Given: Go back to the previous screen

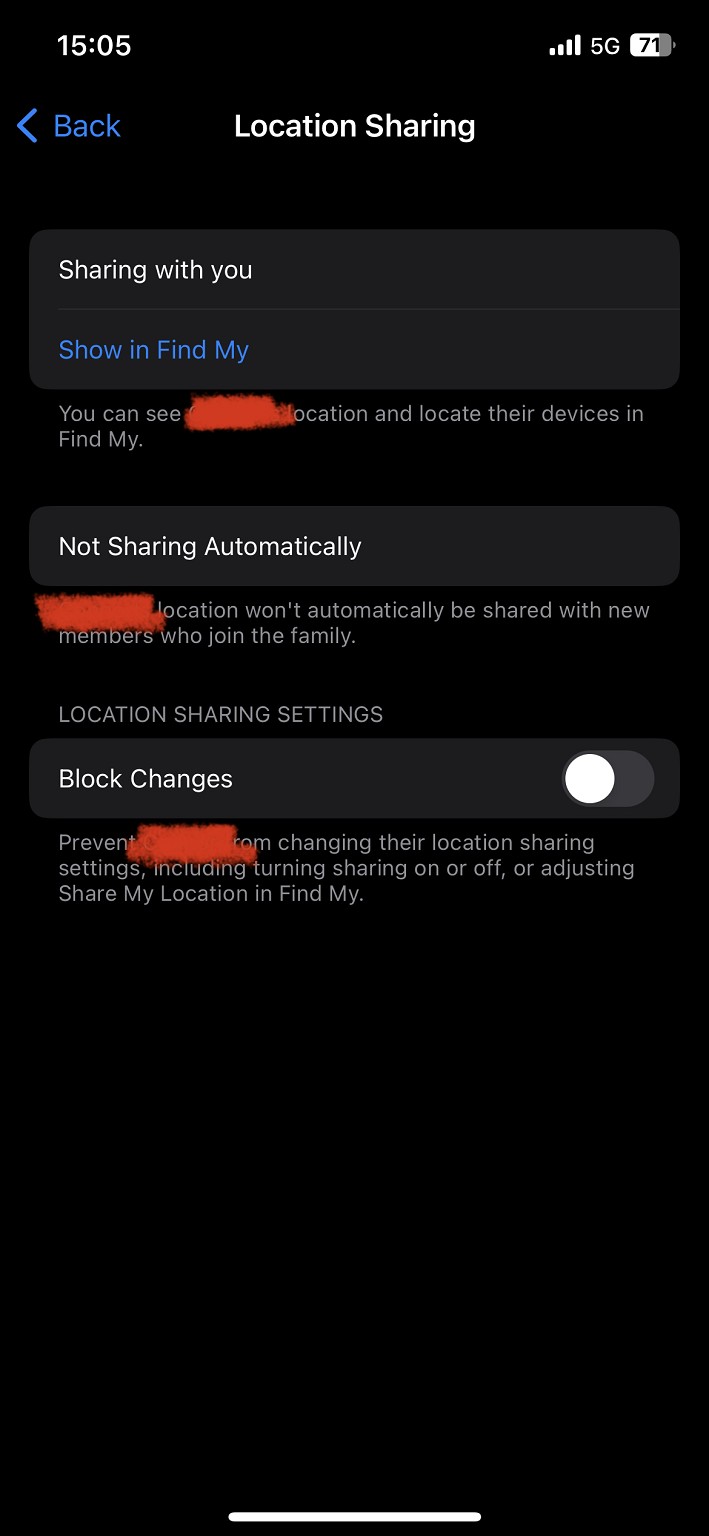Looking at the screenshot, I should (x=69, y=126).
